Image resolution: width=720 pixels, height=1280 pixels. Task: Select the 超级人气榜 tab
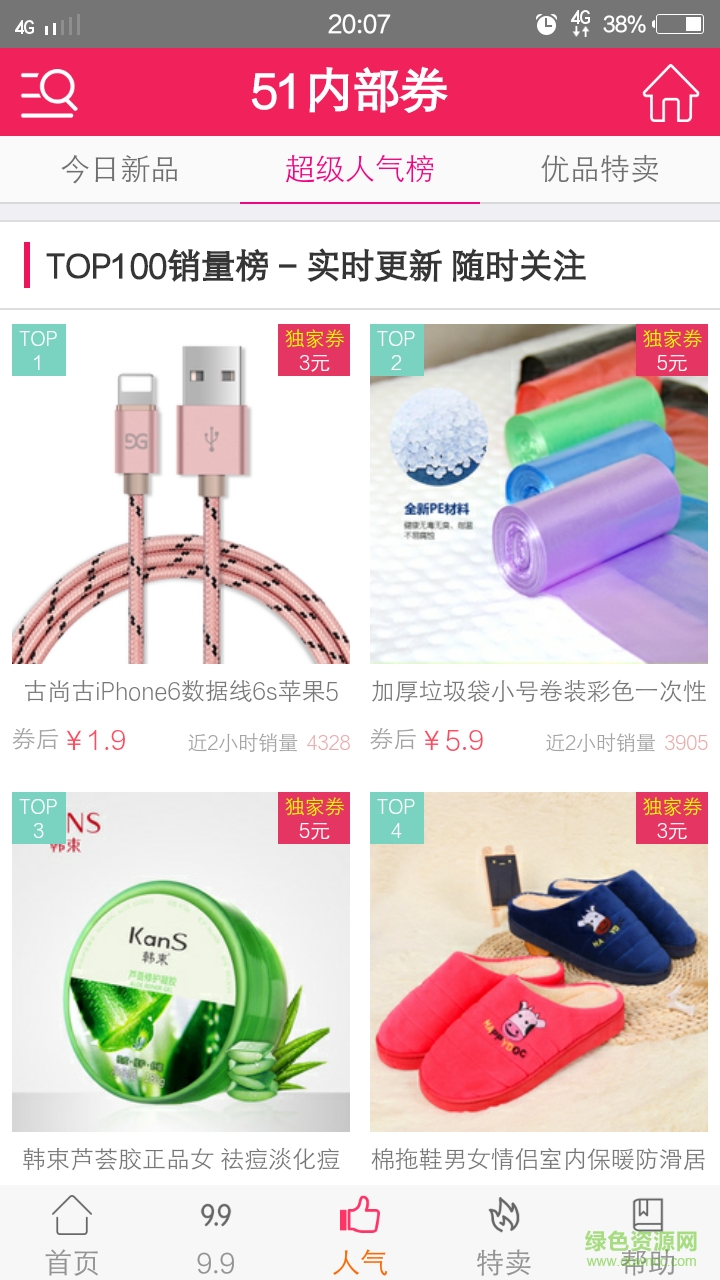point(360,169)
